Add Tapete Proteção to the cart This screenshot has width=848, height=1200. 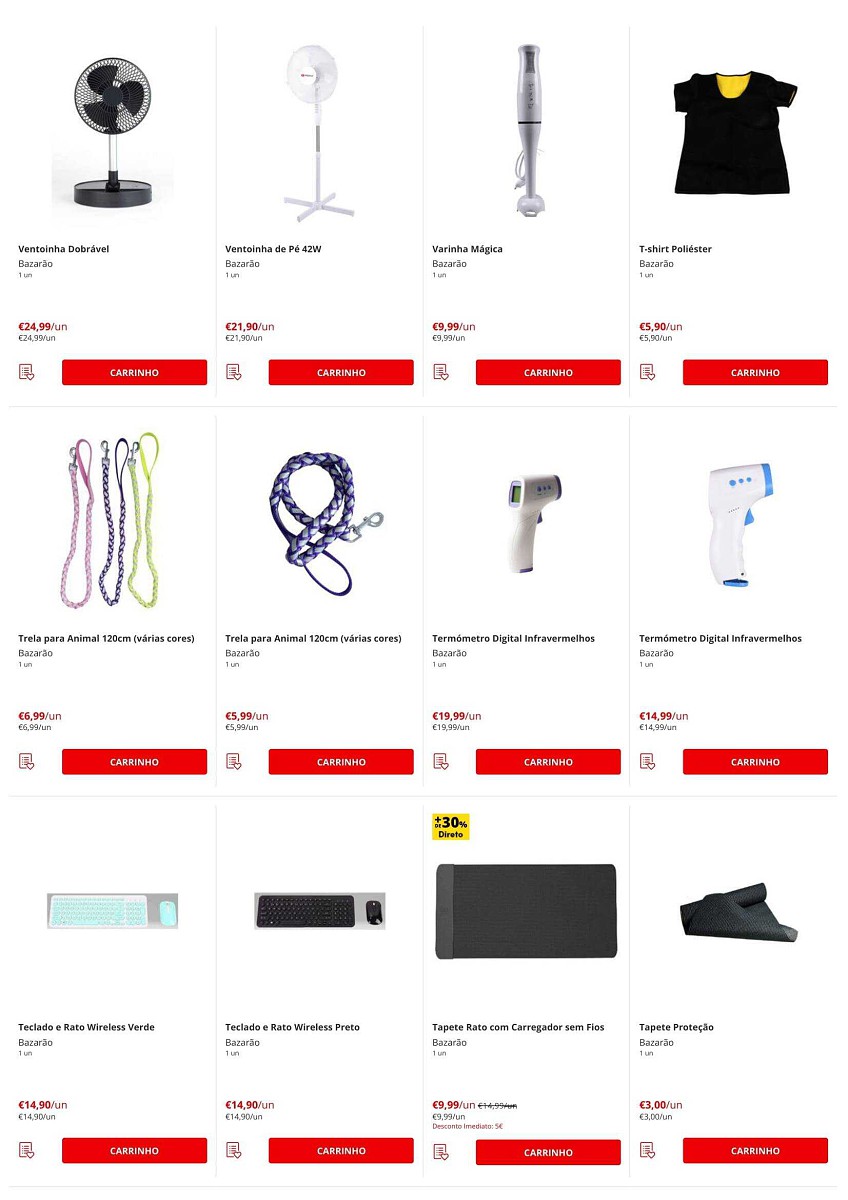755,1151
